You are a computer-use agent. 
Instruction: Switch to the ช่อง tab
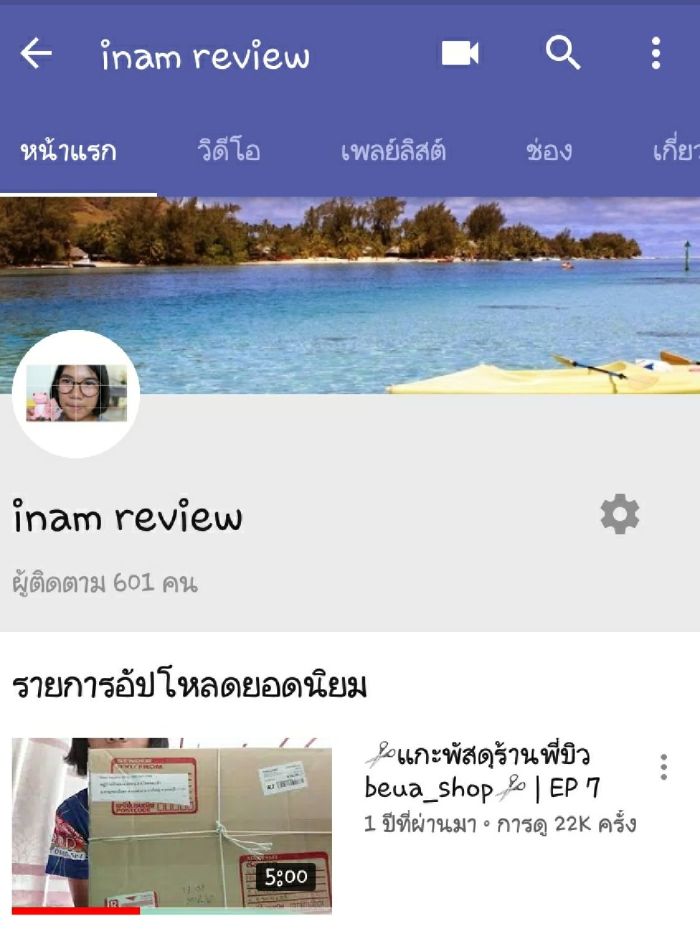(x=548, y=151)
